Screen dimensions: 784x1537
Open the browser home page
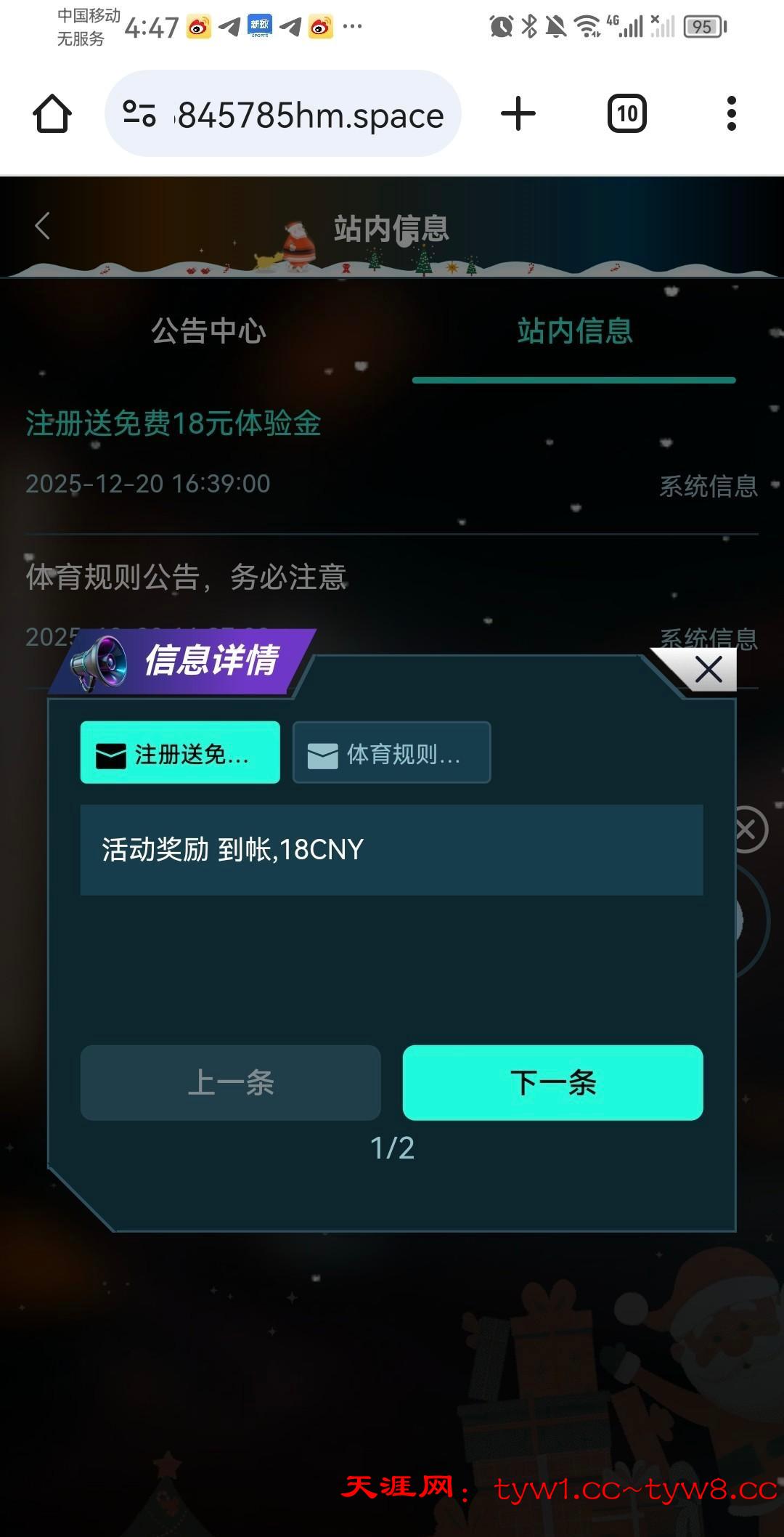click(52, 114)
